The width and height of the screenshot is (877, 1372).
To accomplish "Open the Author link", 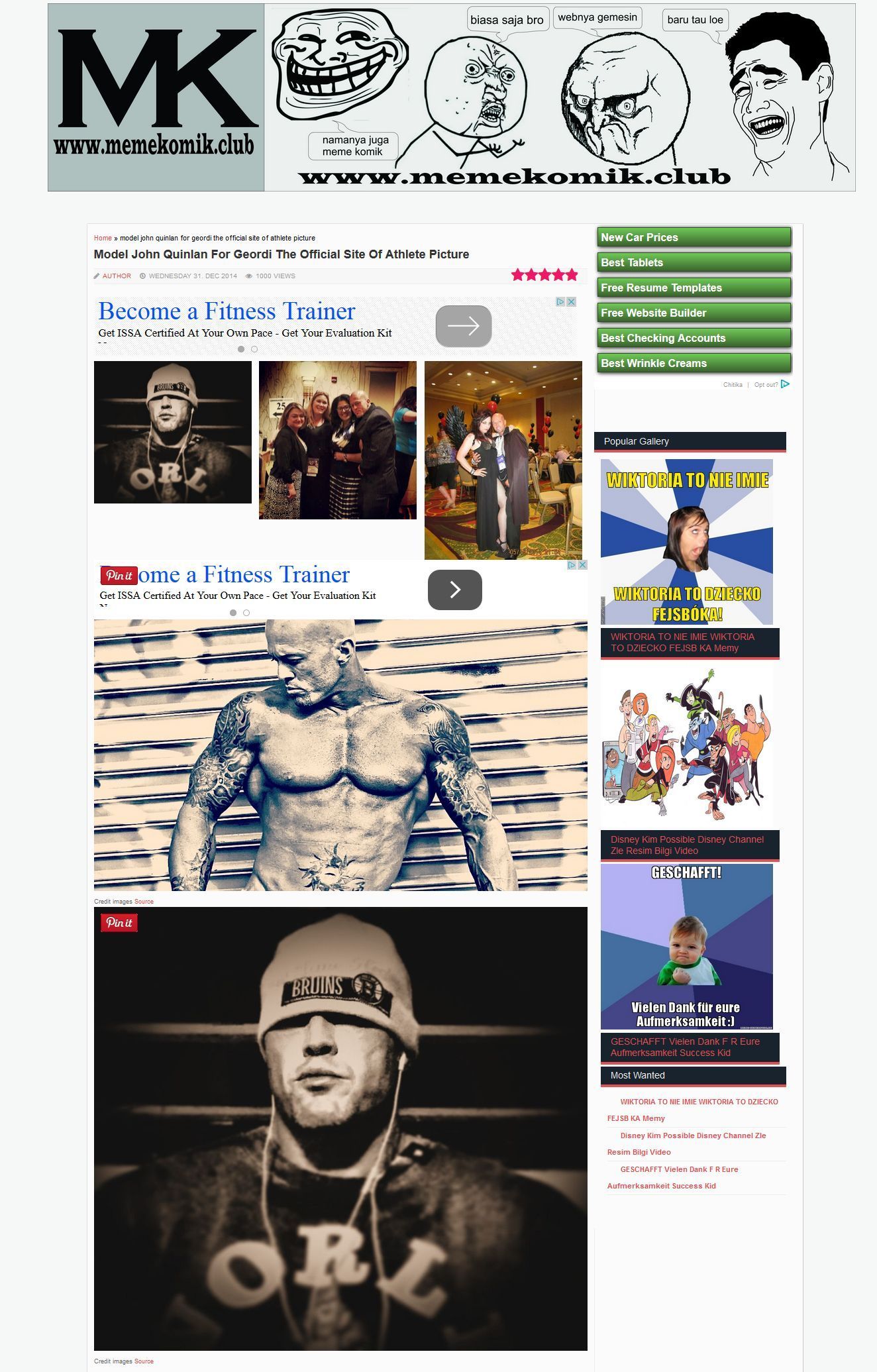I will [117, 276].
